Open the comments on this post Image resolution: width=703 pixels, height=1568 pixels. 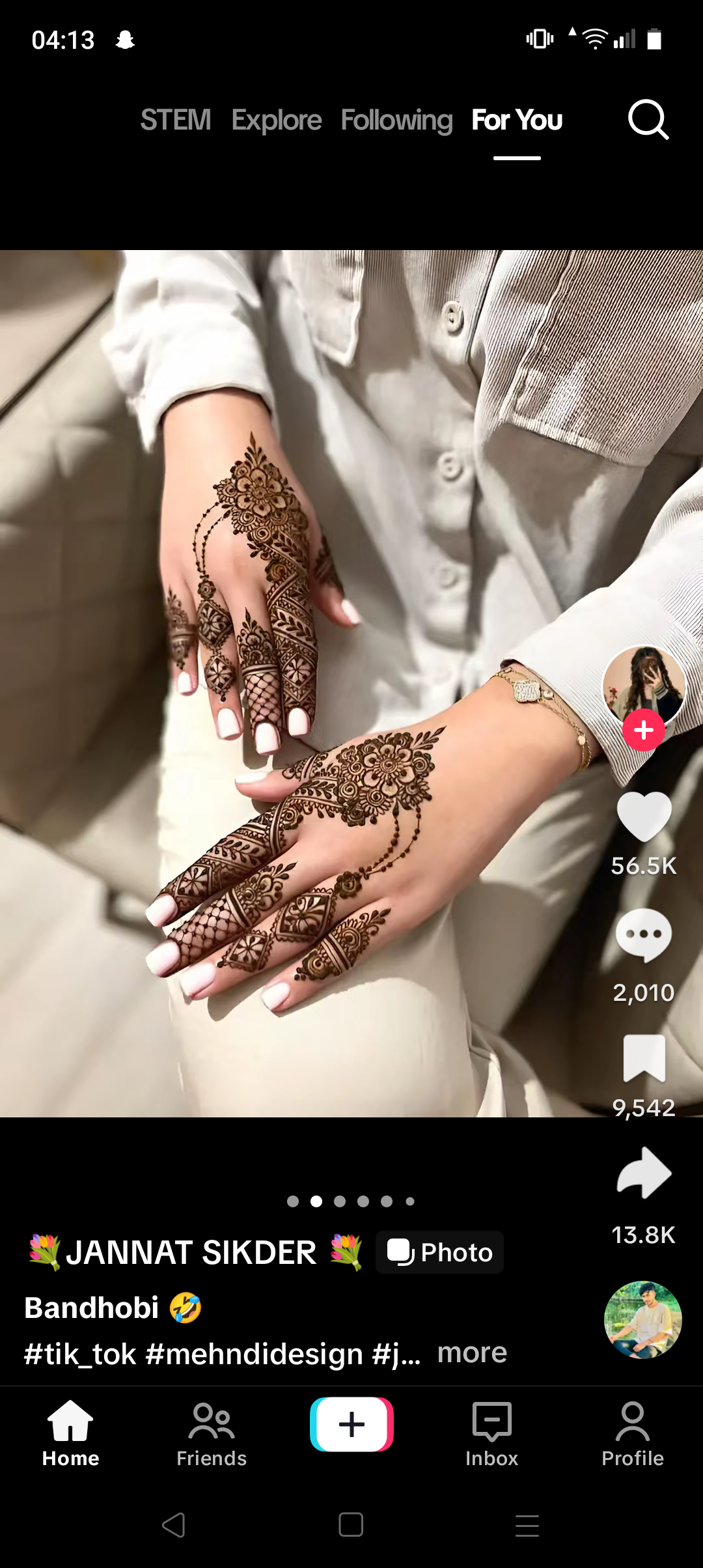click(644, 935)
